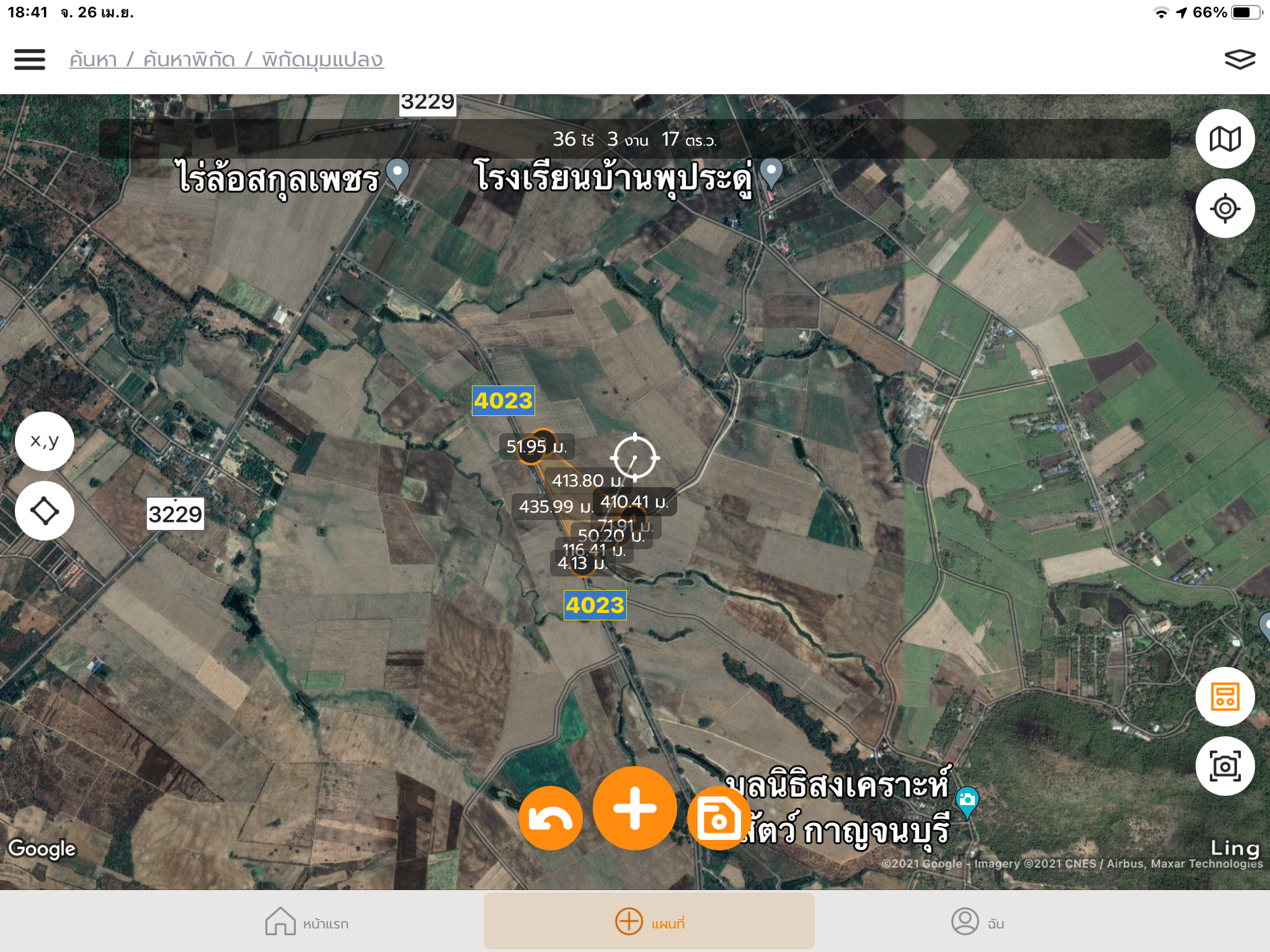
Task: Select the แผนที่ tab
Action: (649, 922)
